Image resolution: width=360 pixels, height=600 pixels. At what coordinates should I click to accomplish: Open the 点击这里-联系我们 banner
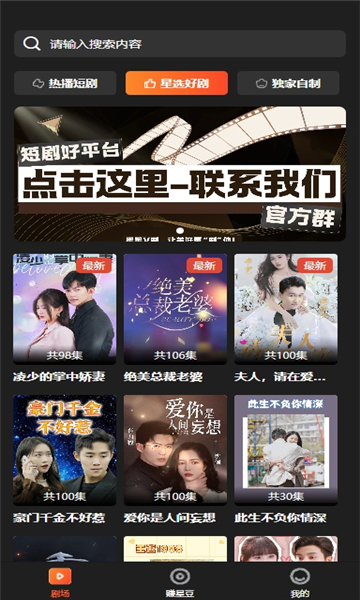coord(180,174)
